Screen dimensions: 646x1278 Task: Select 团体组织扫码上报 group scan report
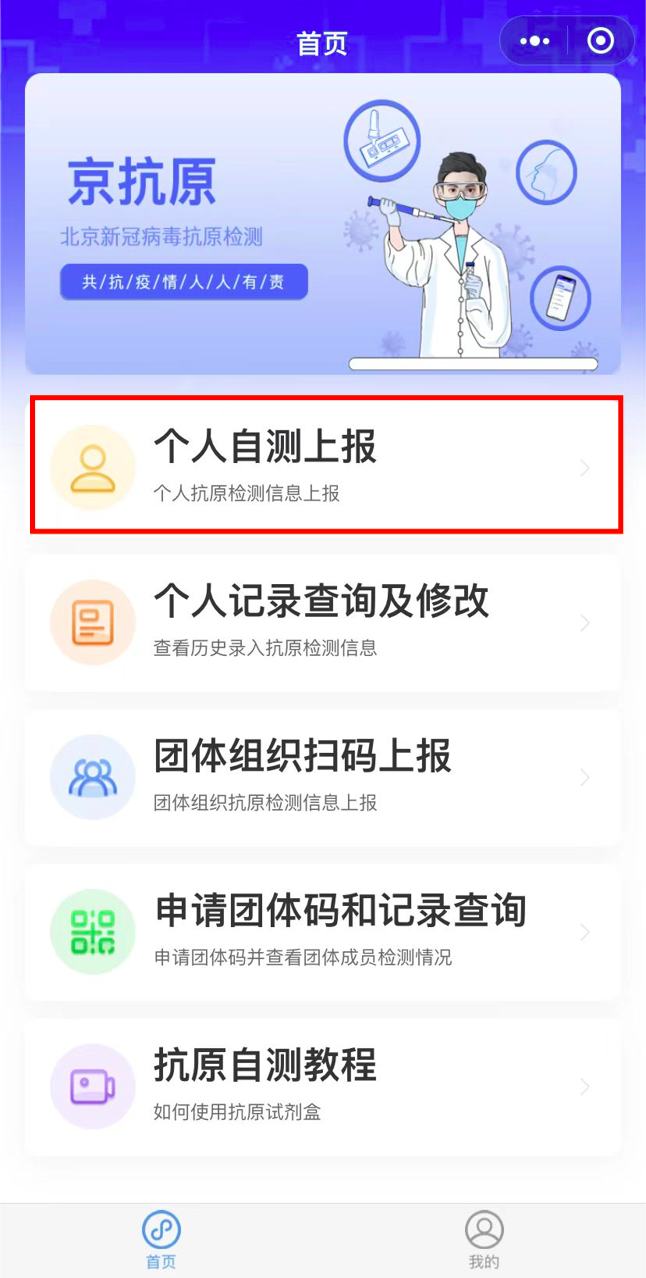[x=322, y=776]
